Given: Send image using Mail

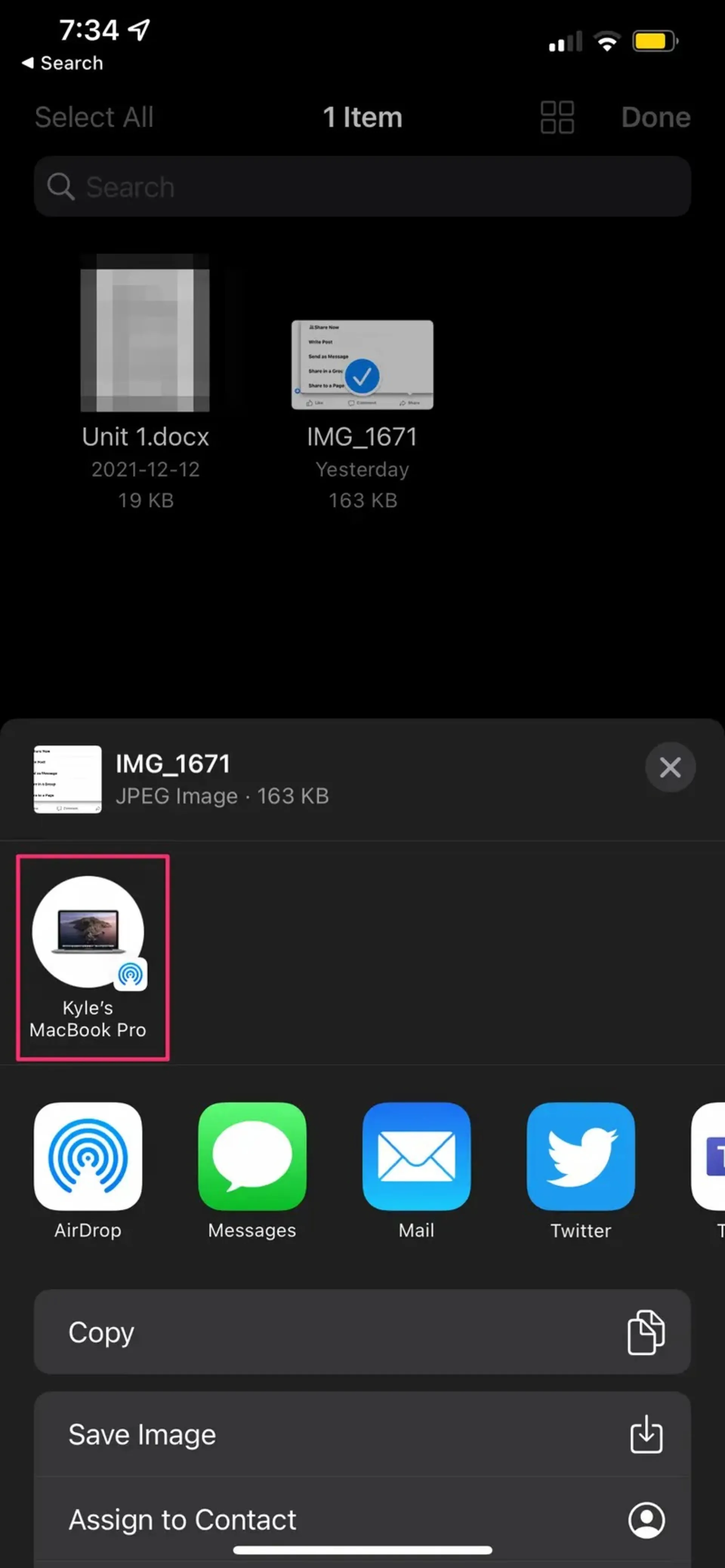Looking at the screenshot, I should point(416,1157).
